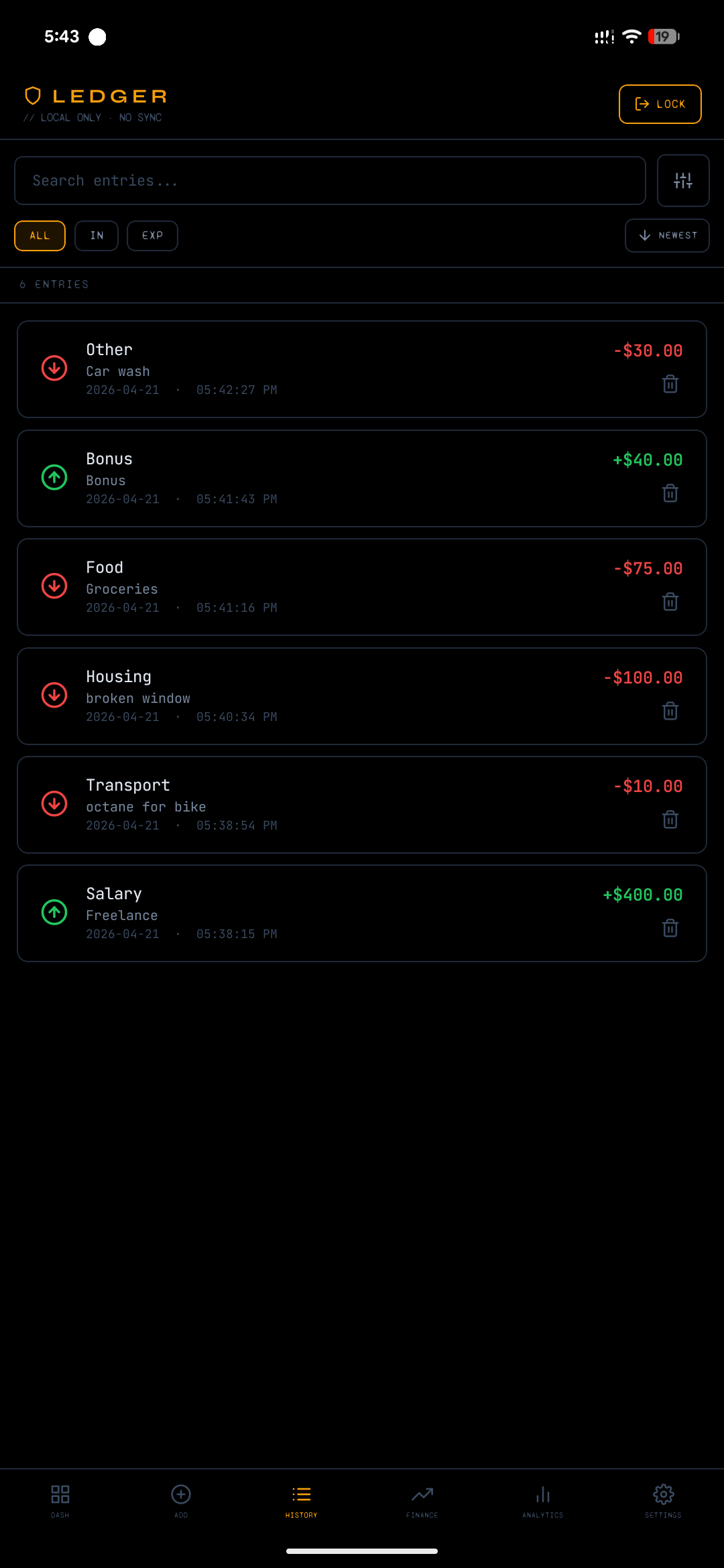Delete the Bonus income entry

[x=670, y=493]
